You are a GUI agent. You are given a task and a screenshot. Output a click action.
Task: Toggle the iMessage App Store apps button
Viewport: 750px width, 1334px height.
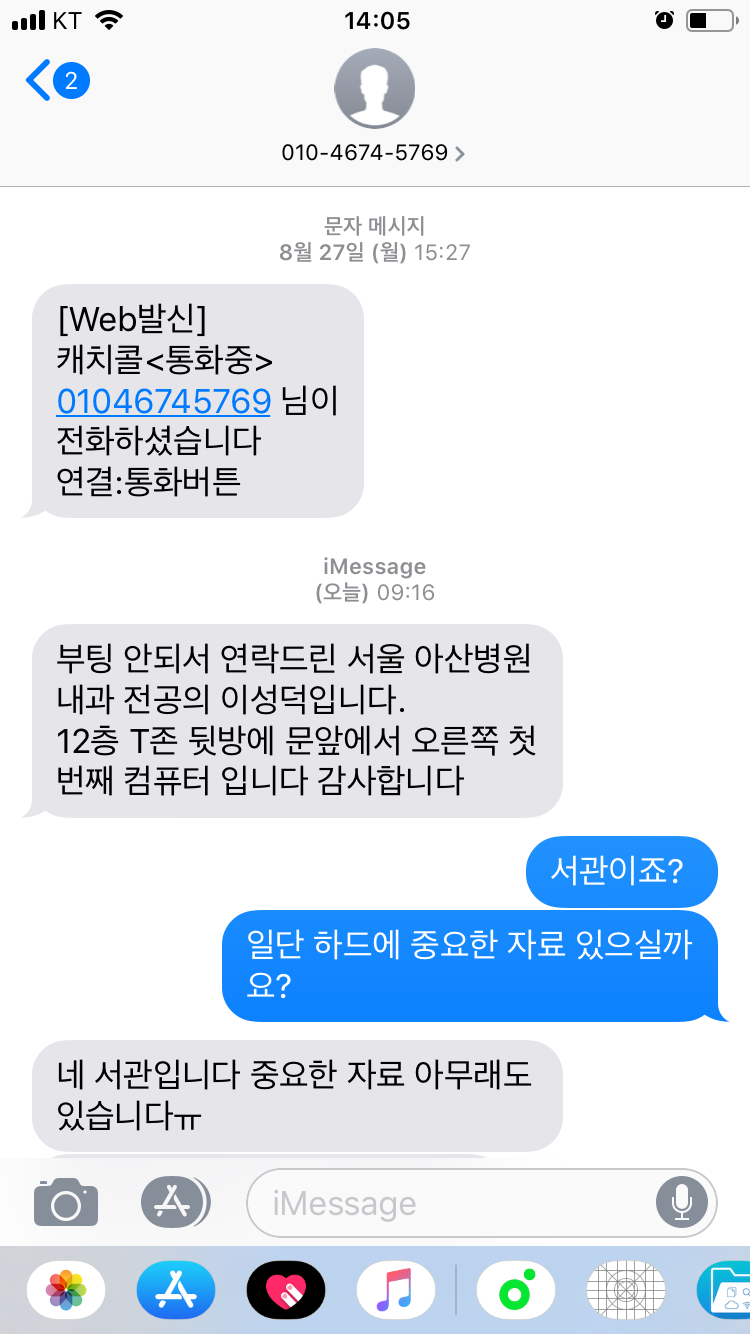176,1202
